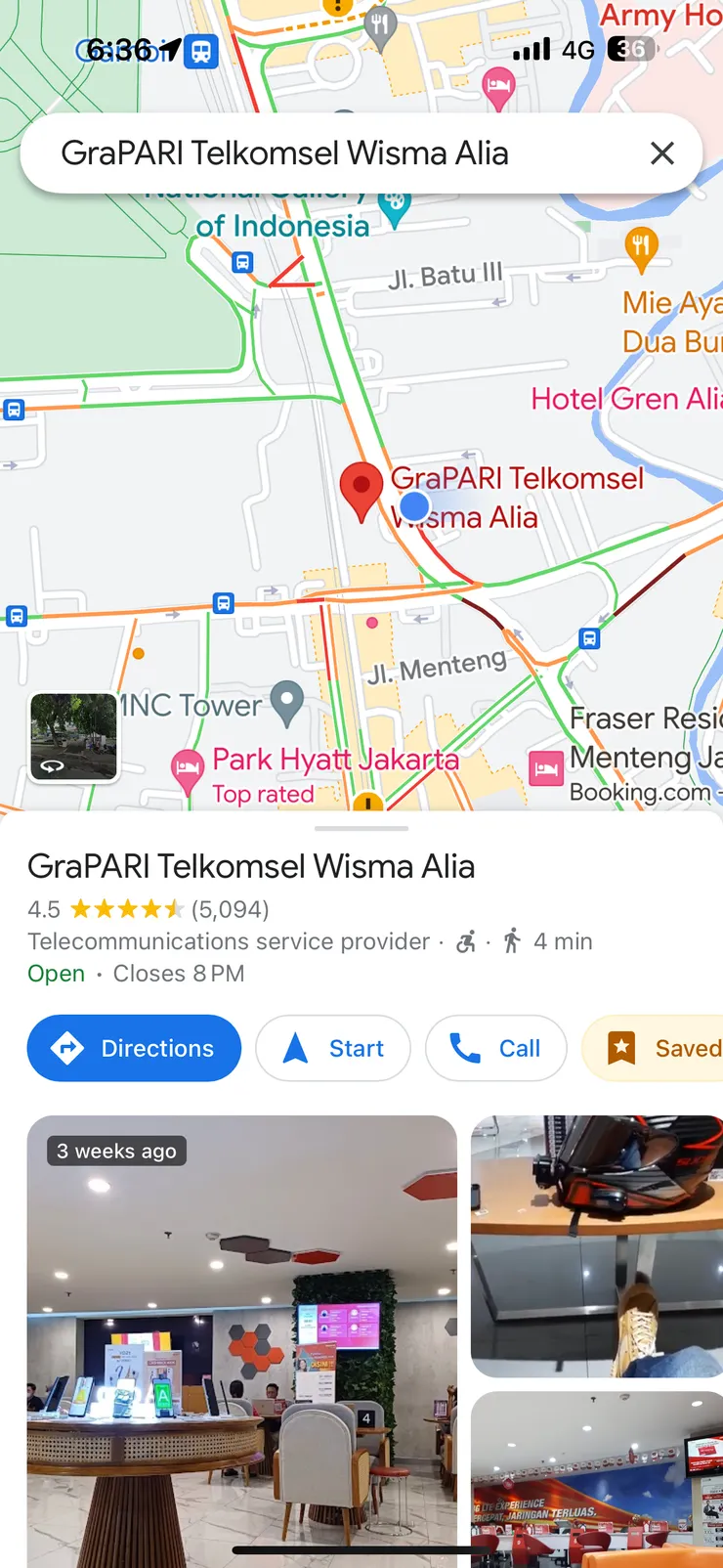Open the 5,094 reviews rating

[x=147, y=909]
